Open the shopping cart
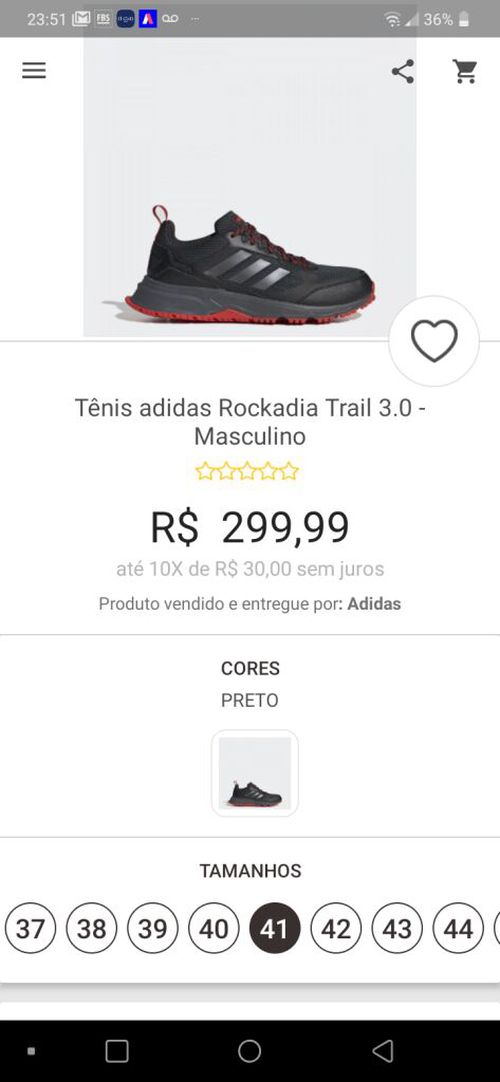The image size is (500, 1082). [466, 71]
